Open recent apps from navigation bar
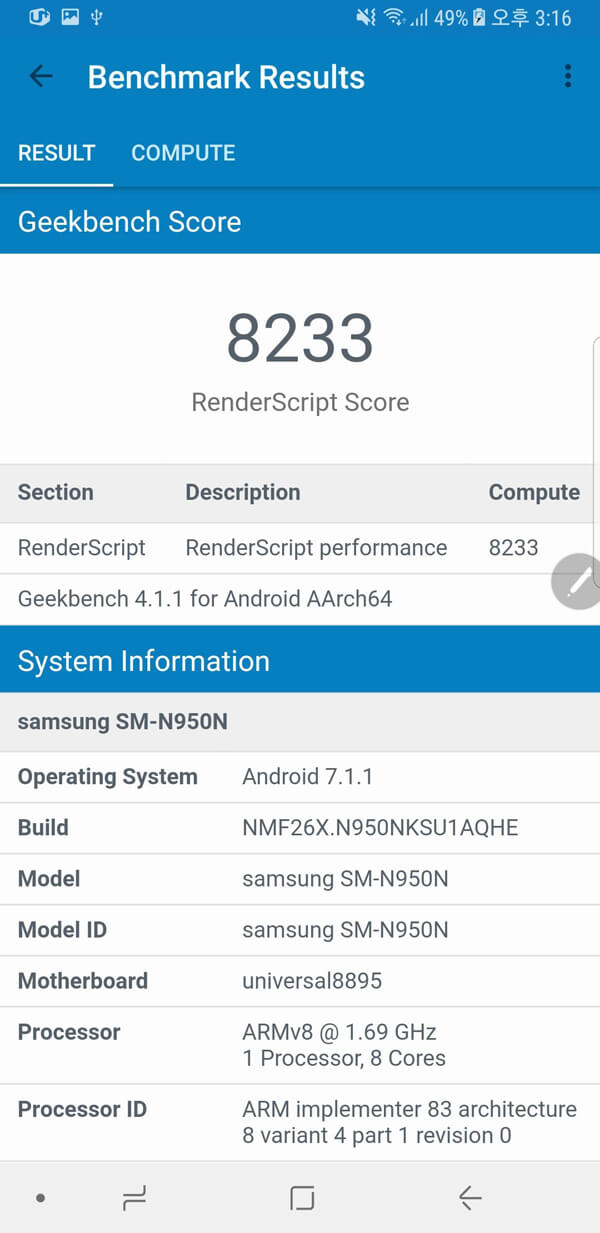 point(135,1197)
